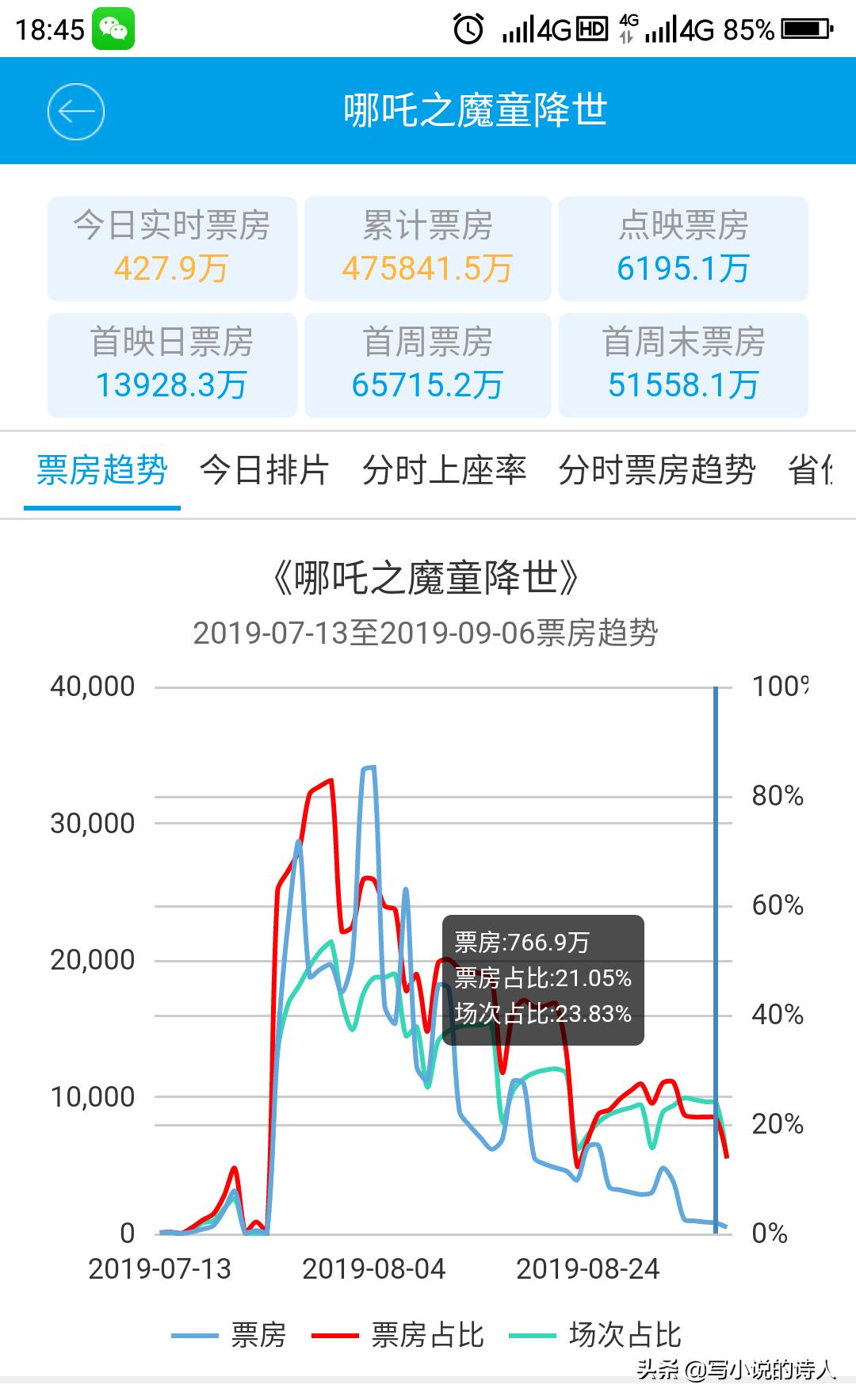
Task: Switch to the 今日排片 tab
Action: tap(264, 470)
